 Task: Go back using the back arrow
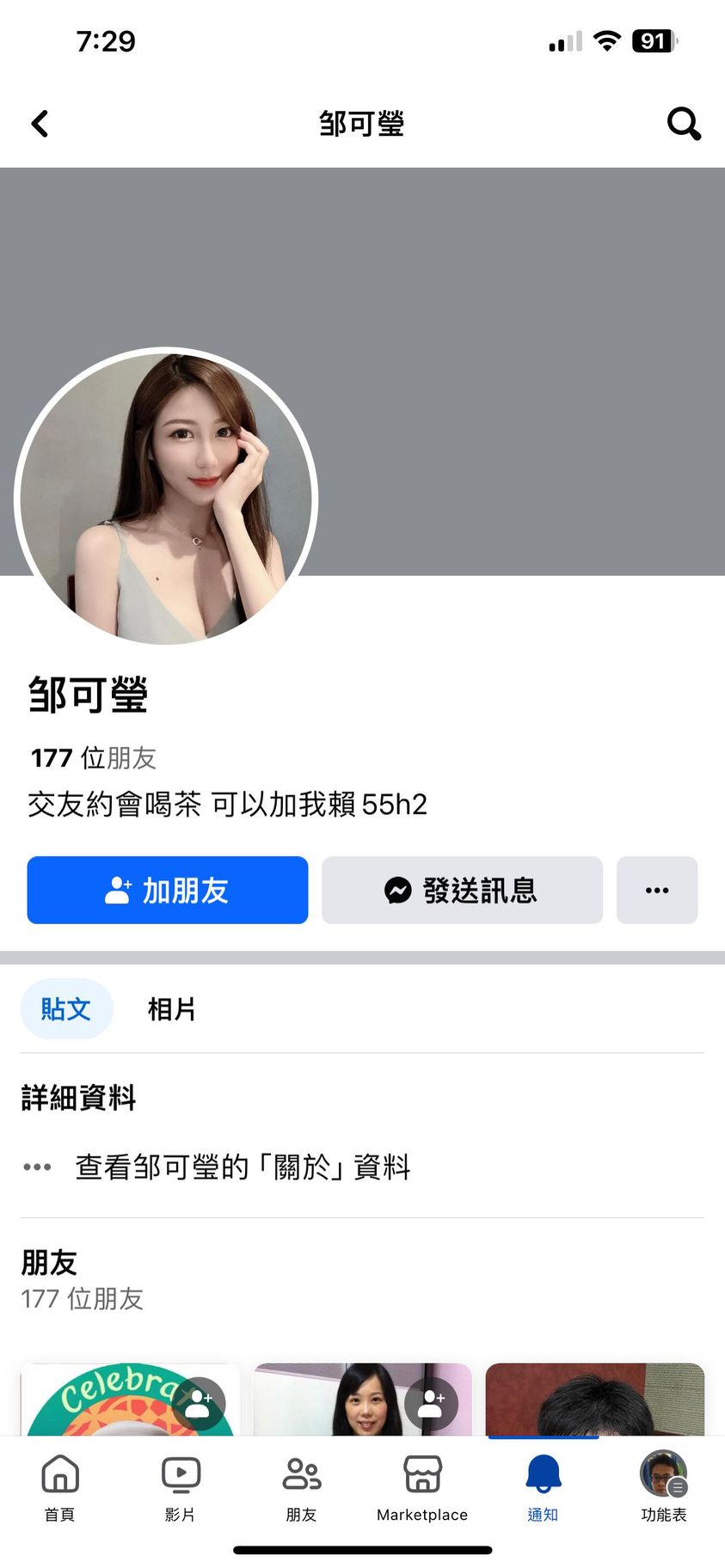40,124
